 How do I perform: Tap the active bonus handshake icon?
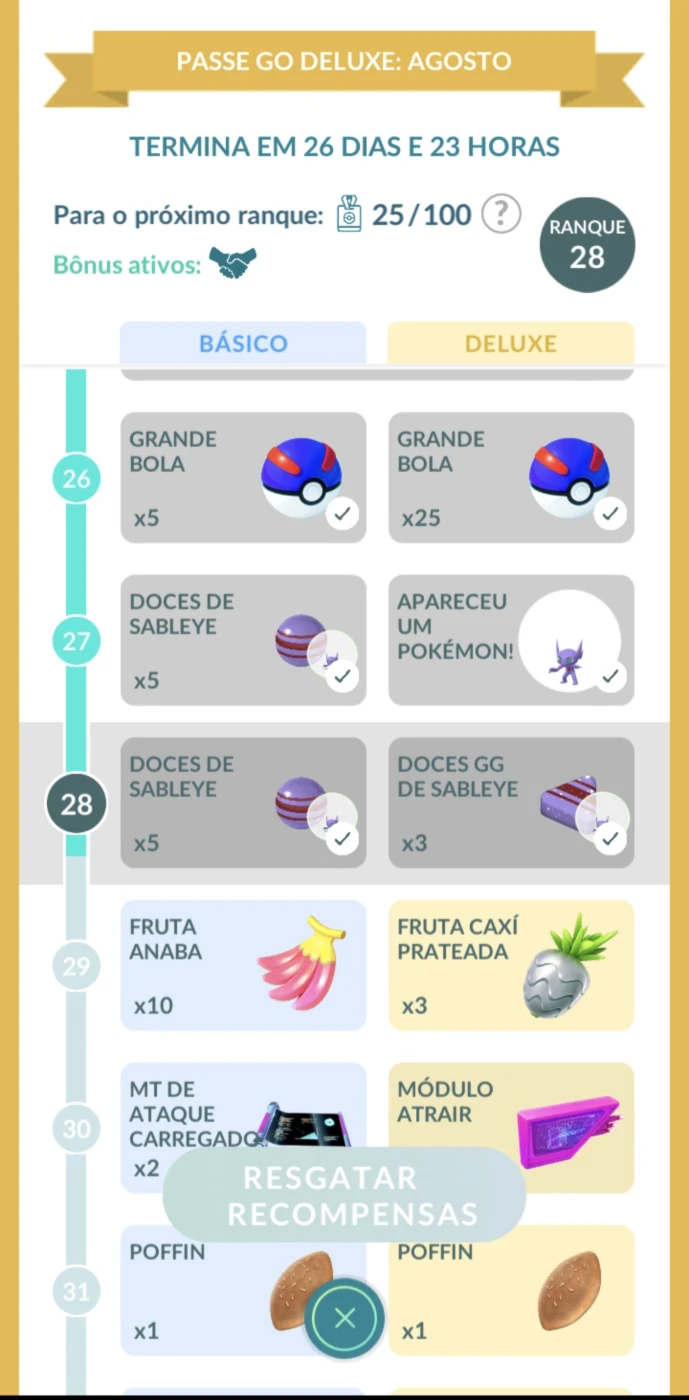tap(233, 264)
